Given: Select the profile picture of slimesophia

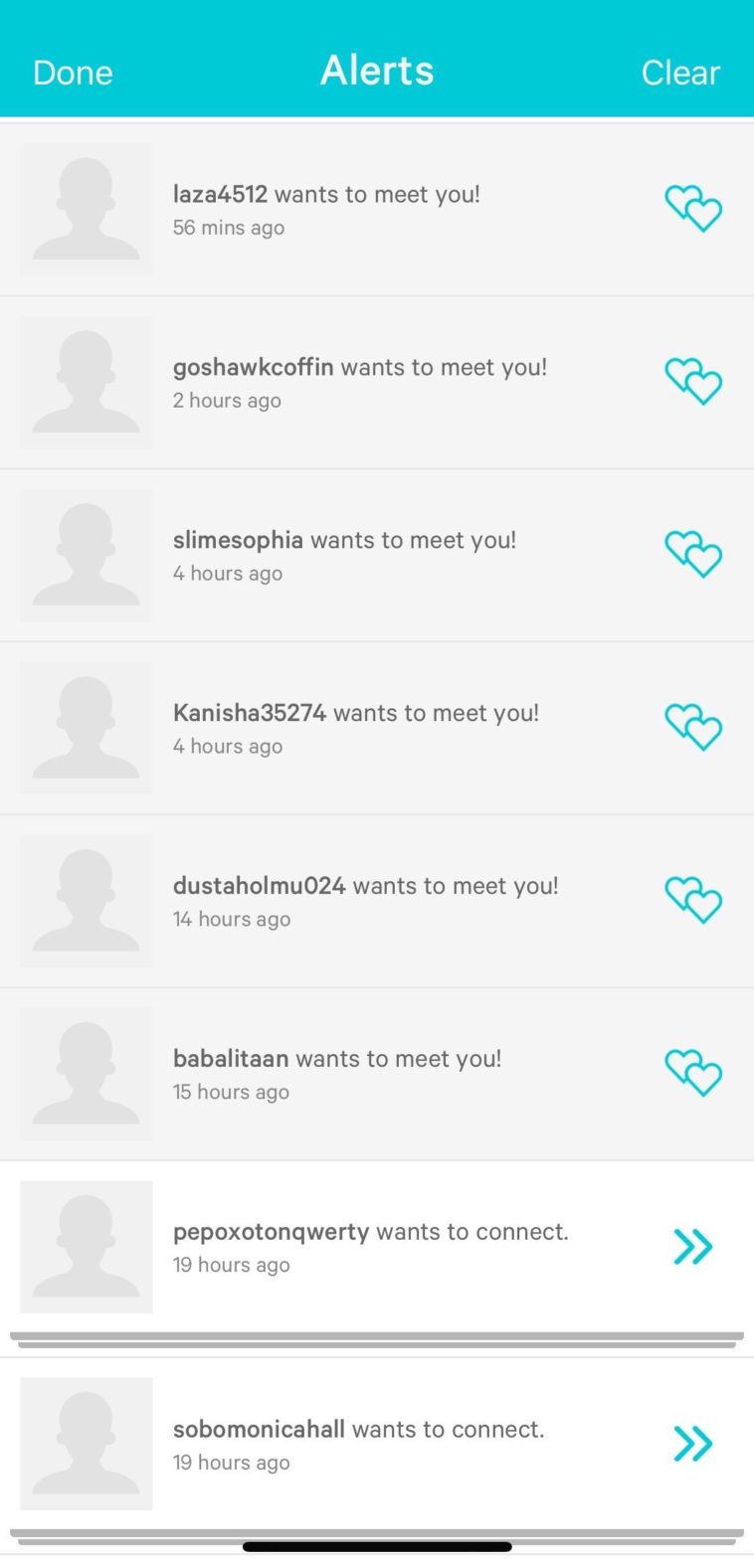Looking at the screenshot, I should (x=87, y=555).
